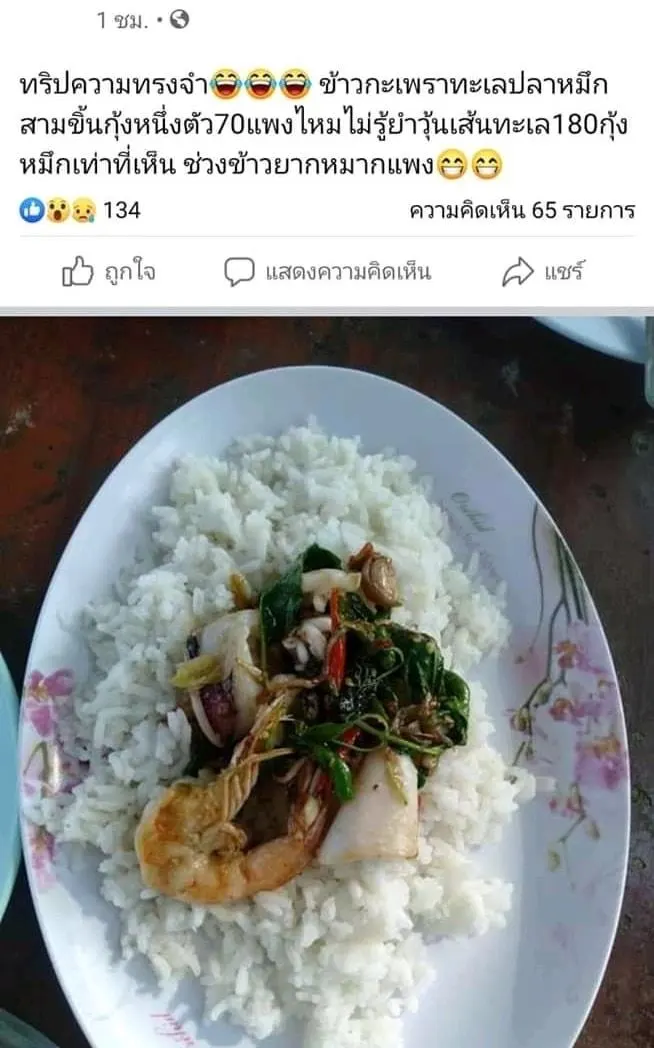The image size is (654, 1048).
Task: Share the post via แชร์
Action: [x=543, y=271]
